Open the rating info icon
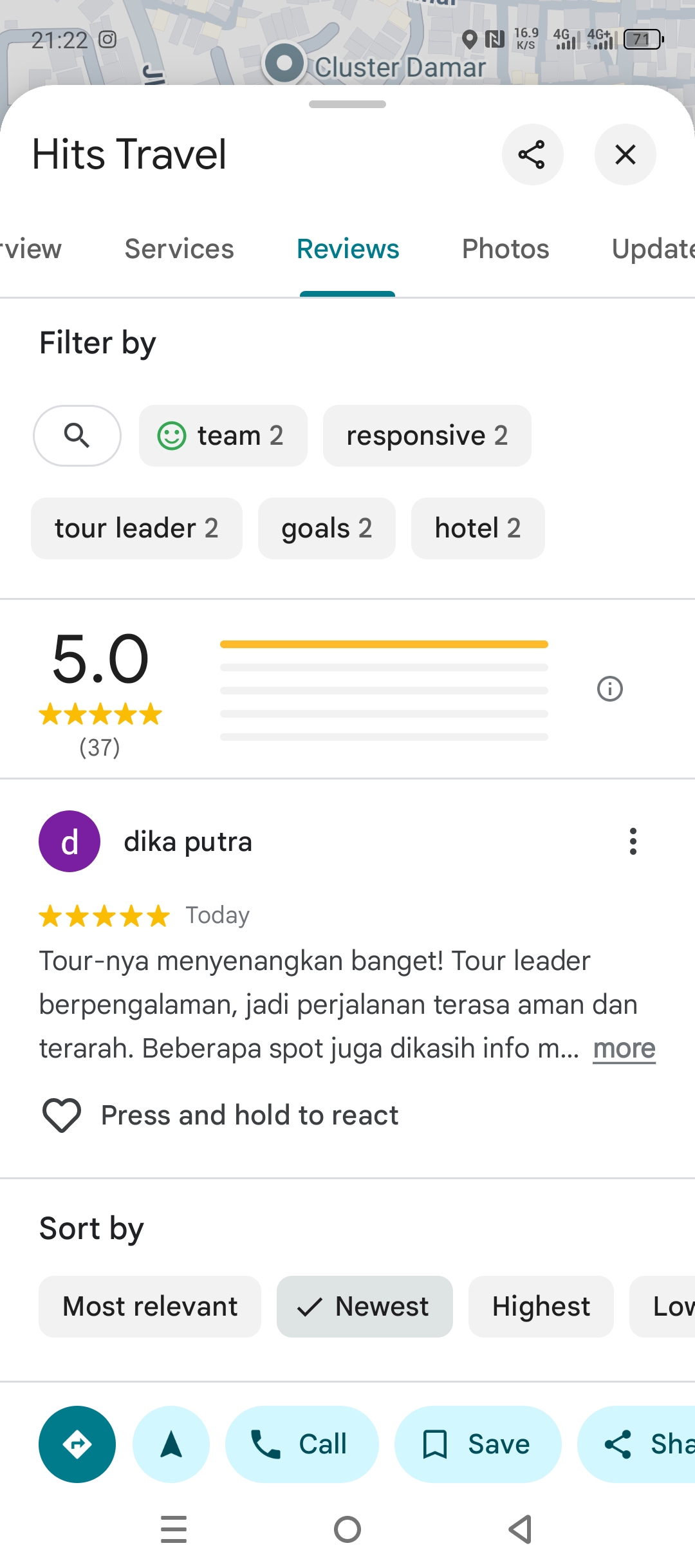This screenshot has height=1568, width=695. coord(610,689)
